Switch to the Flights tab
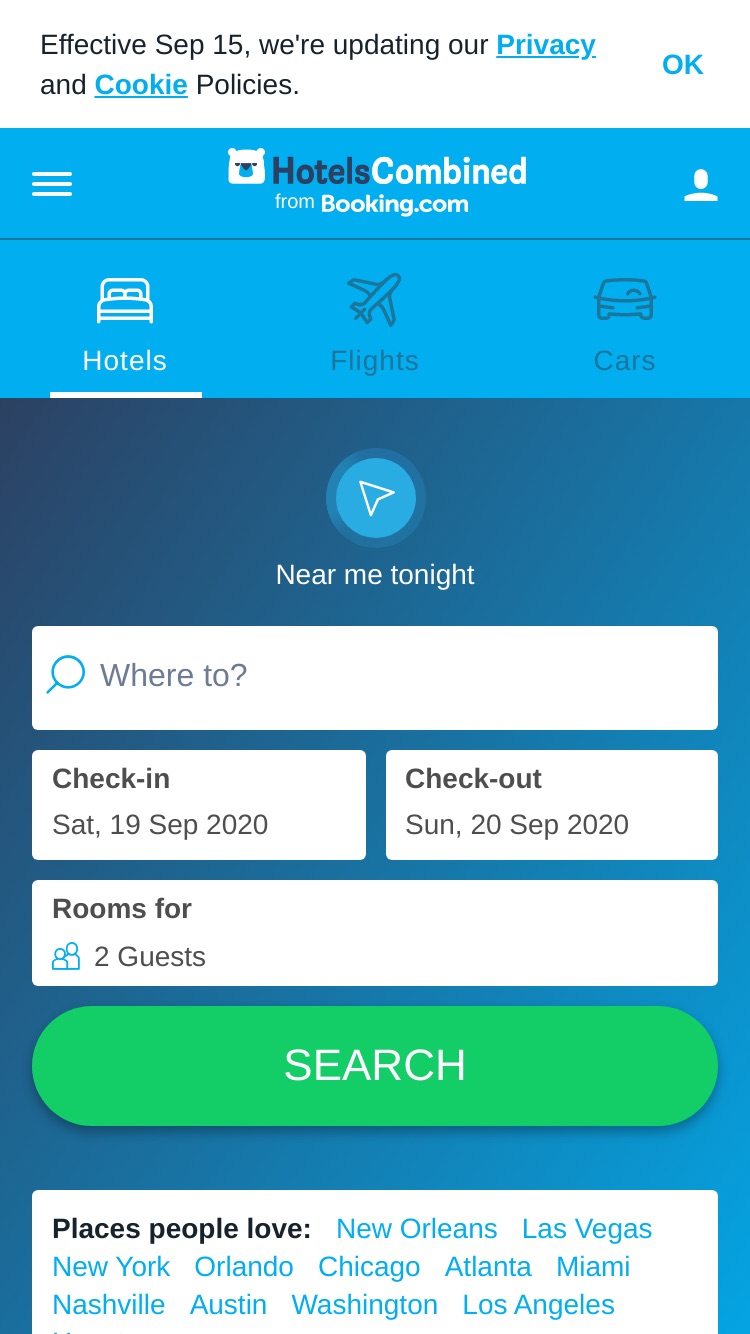 click(375, 320)
